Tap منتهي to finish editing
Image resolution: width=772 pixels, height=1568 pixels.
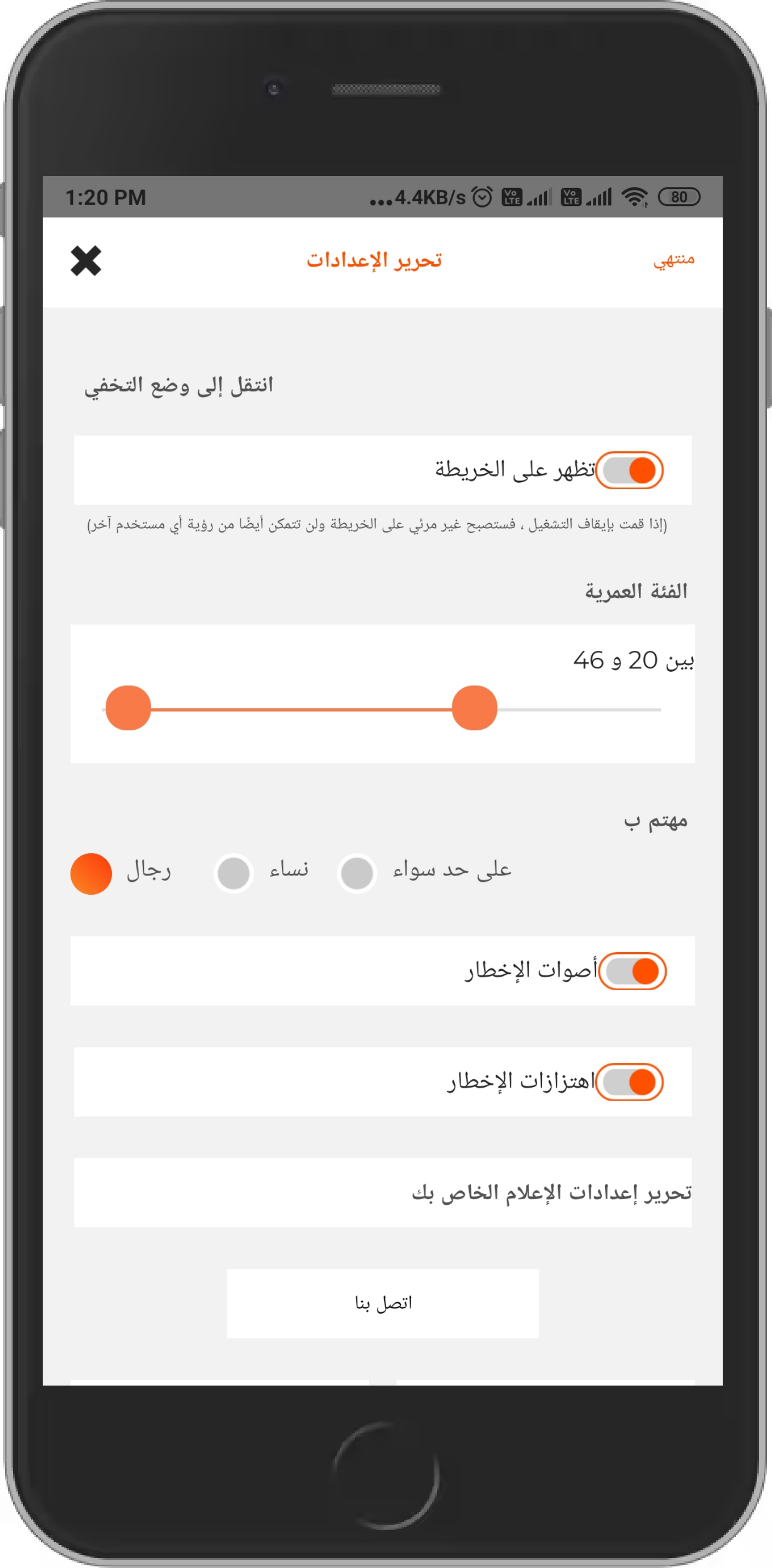(x=673, y=260)
